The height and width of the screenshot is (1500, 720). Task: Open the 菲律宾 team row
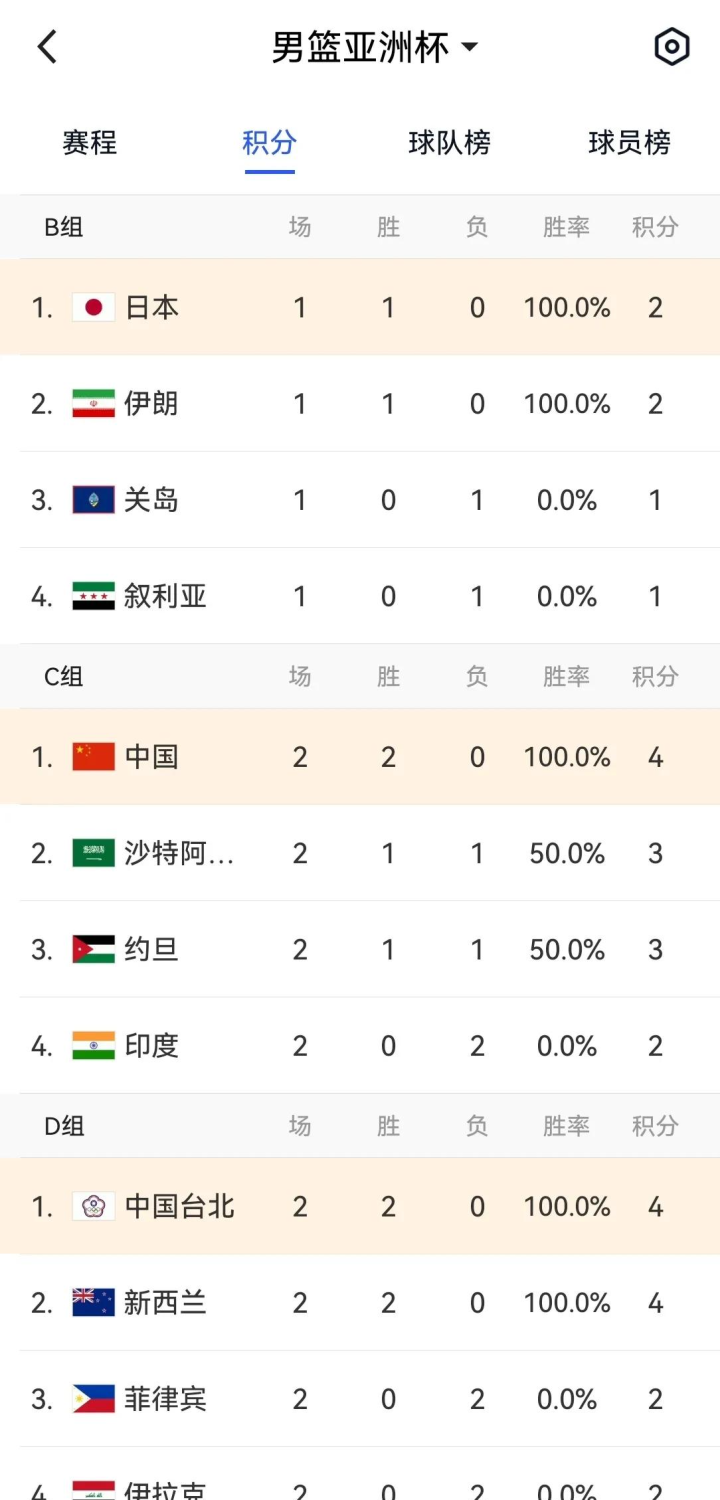click(x=360, y=1398)
